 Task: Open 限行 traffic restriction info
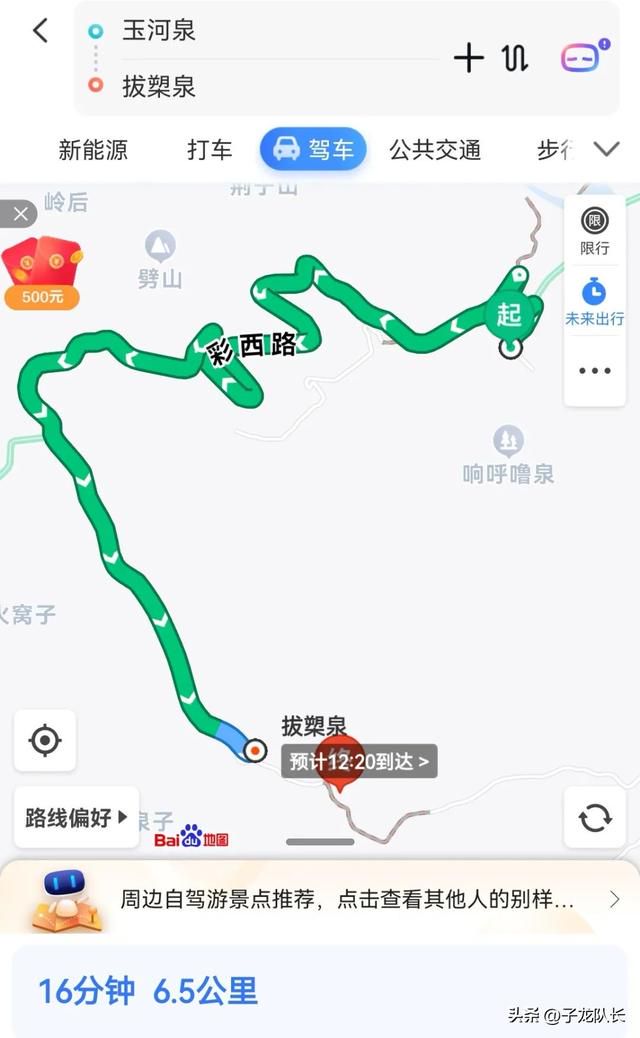coord(594,232)
